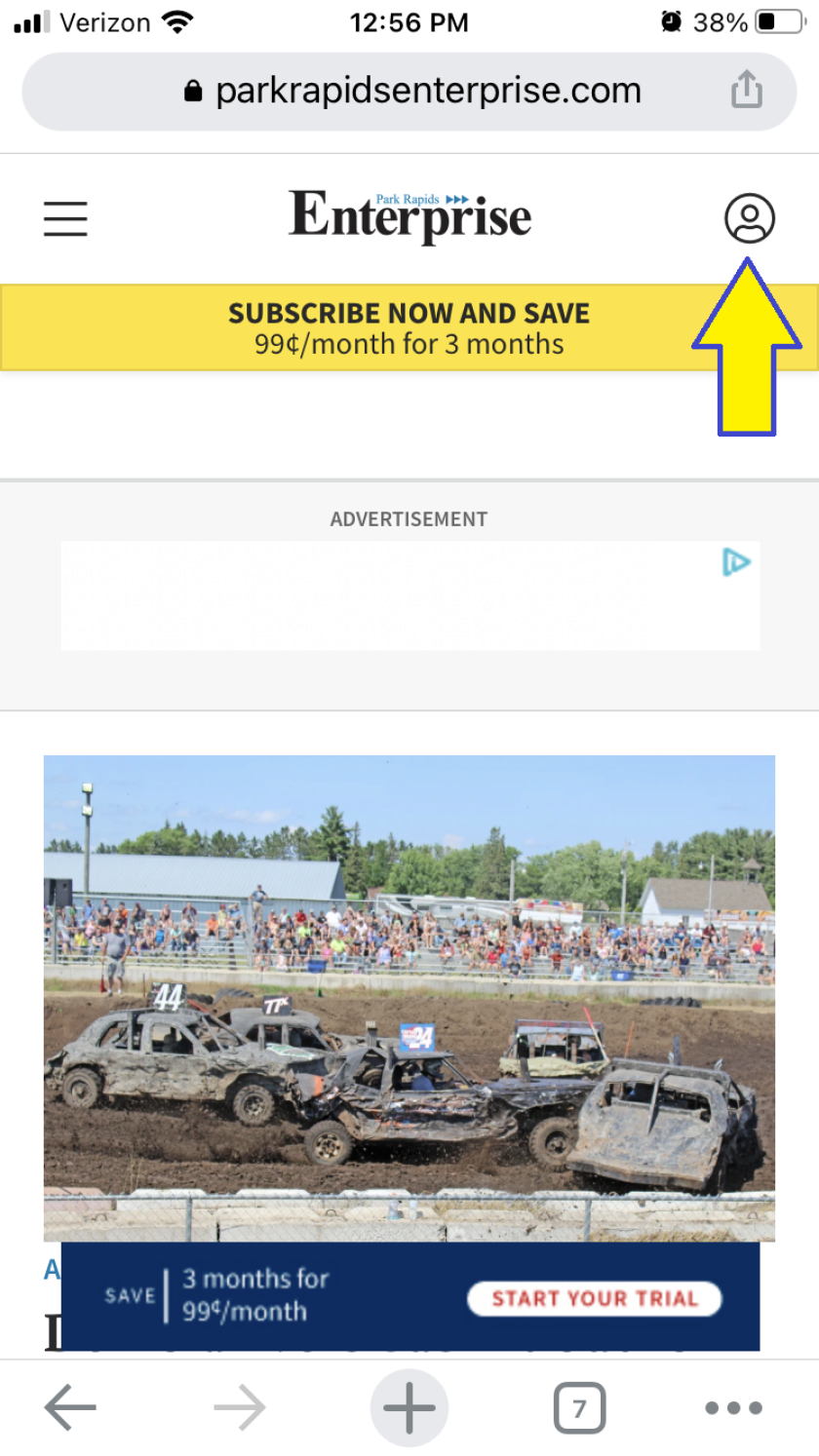Tap the Start Your Trial button

pos(594,1298)
